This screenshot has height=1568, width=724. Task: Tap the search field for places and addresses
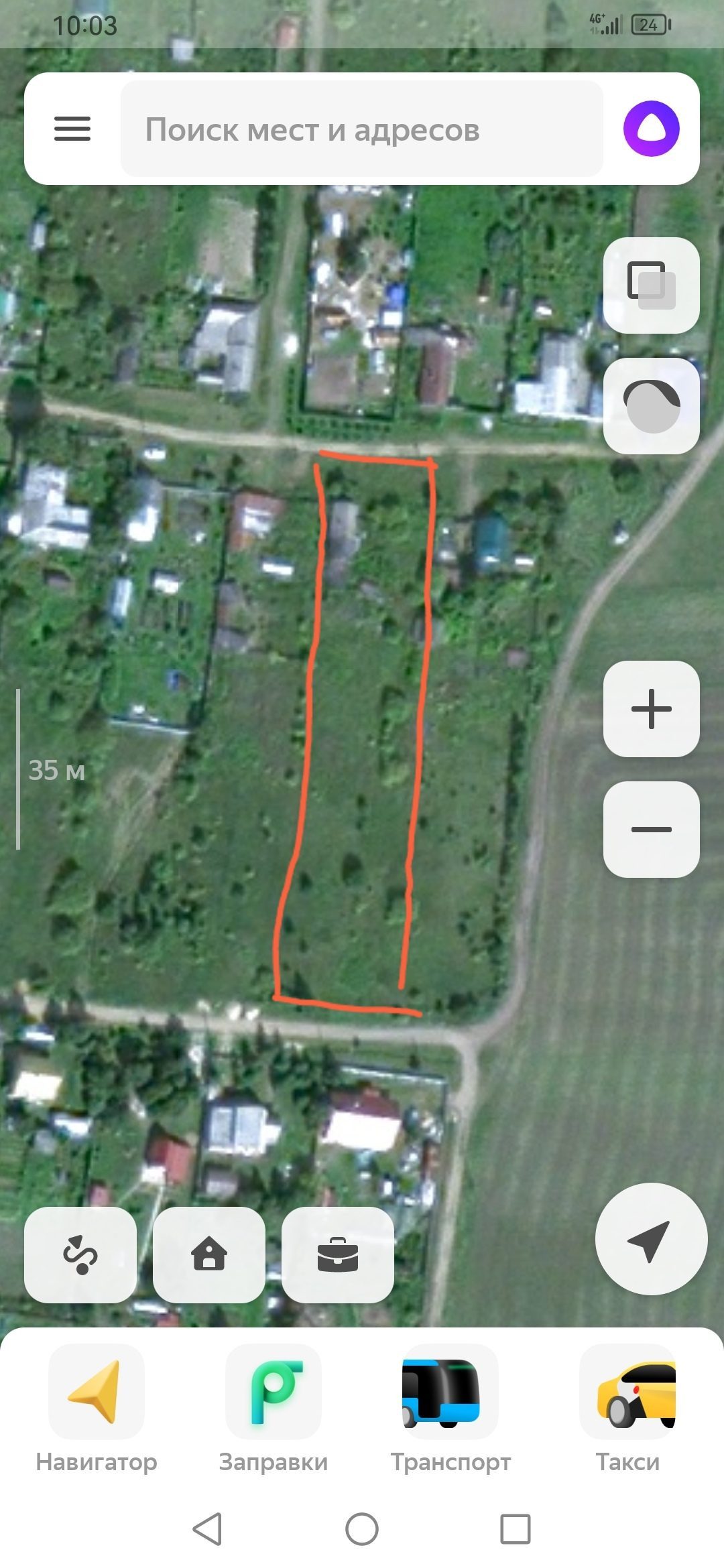pos(362,129)
